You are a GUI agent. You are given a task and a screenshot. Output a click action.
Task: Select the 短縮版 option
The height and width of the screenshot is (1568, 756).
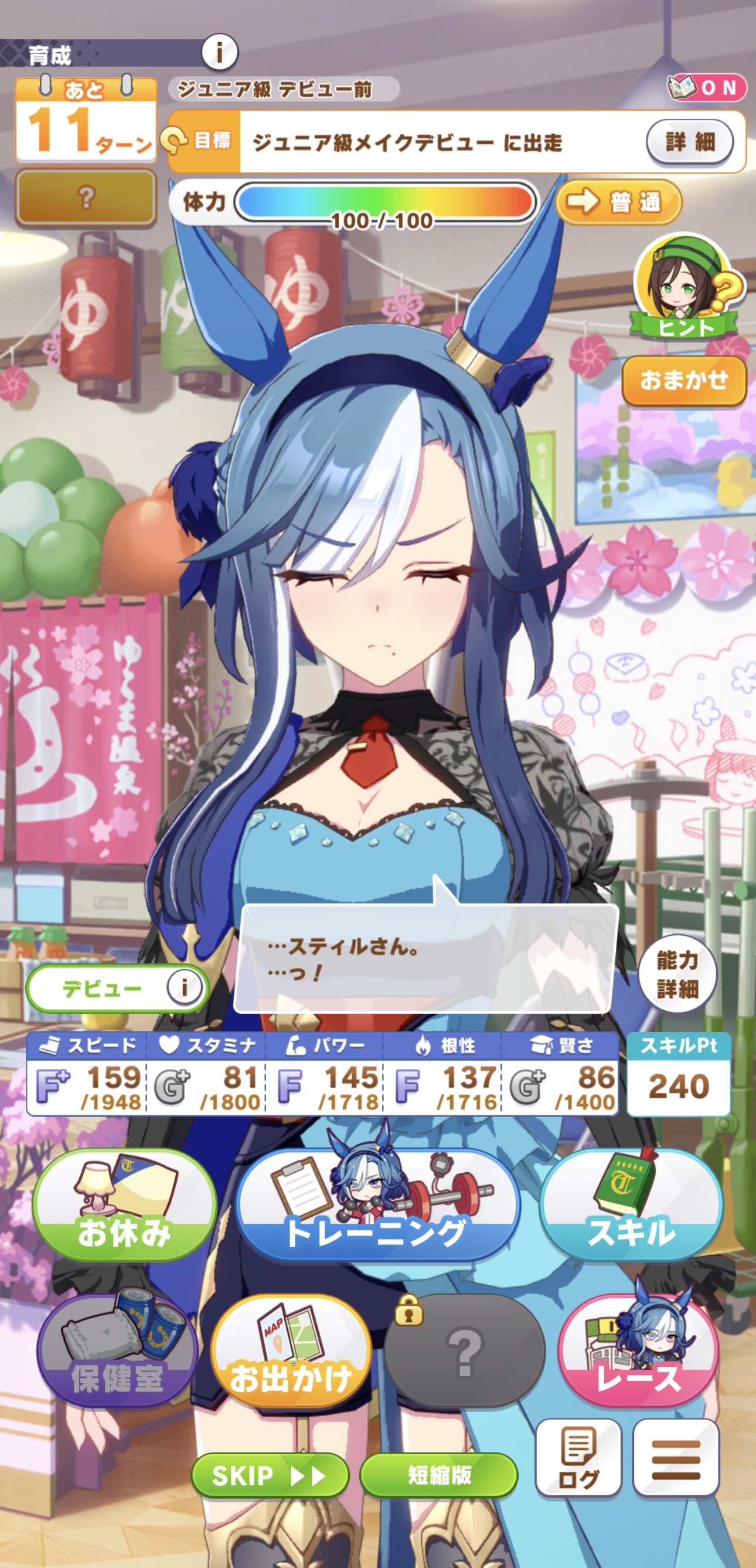438,1475
